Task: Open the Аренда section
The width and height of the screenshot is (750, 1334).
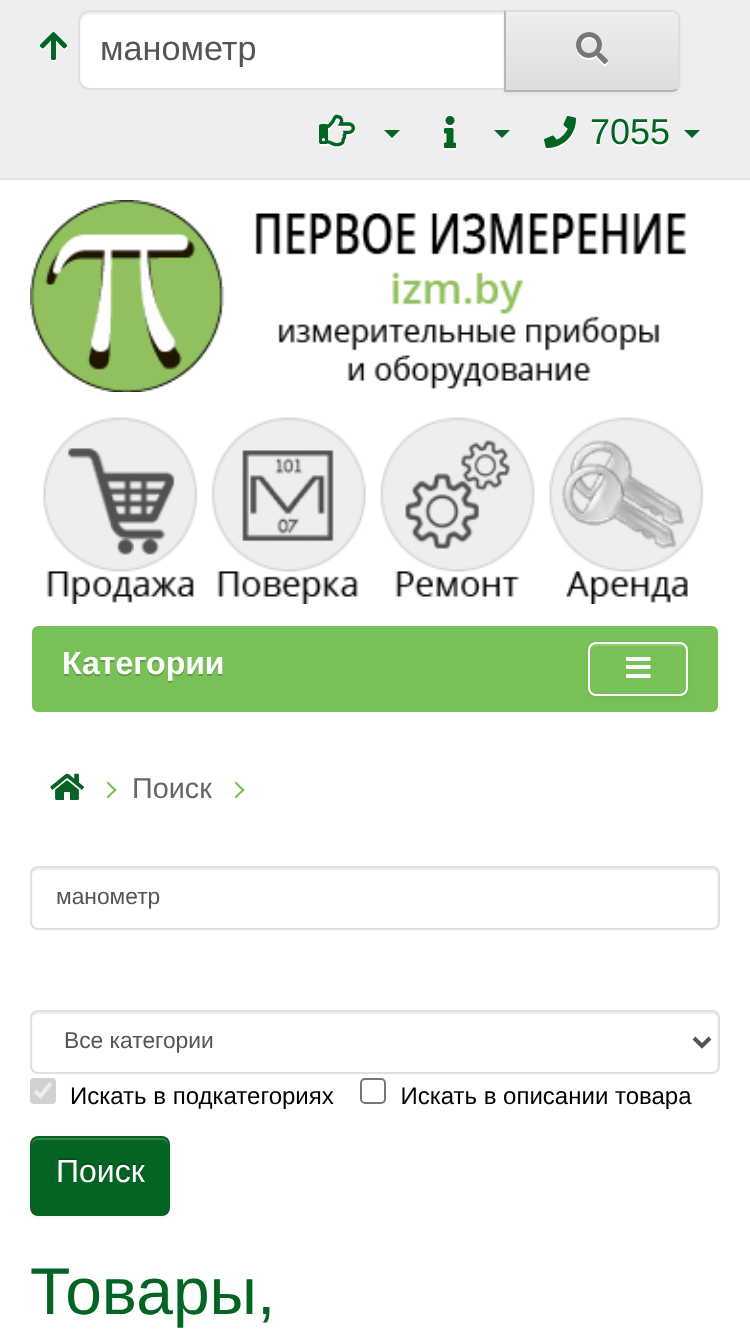Action: [x=627, y=510]
